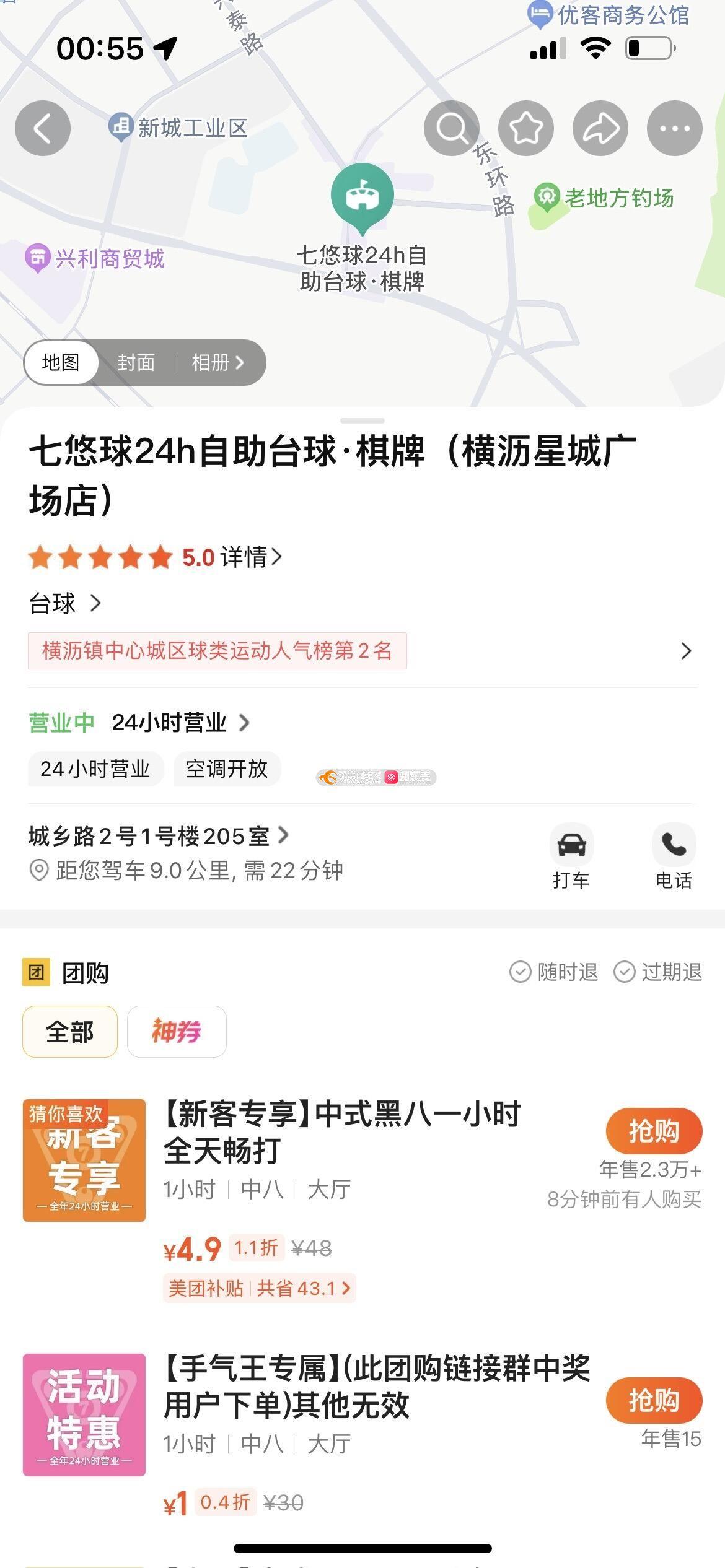The width and height of the screenshot is (725, 1568).
Task: Switch to the 神券 filter chip
Action: [177, 1032]
